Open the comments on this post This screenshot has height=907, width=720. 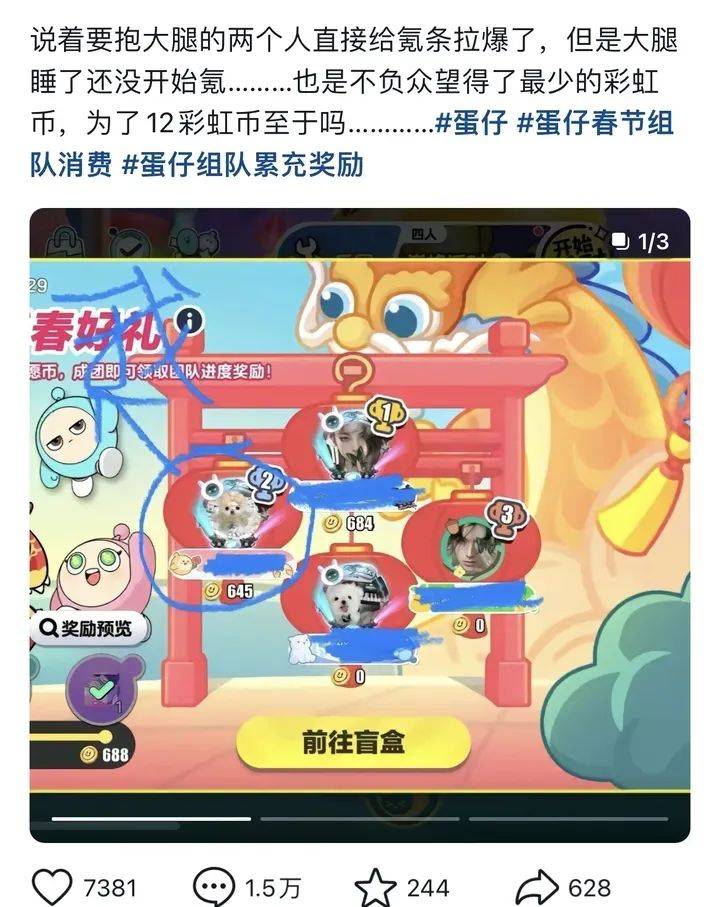point(212,886)
